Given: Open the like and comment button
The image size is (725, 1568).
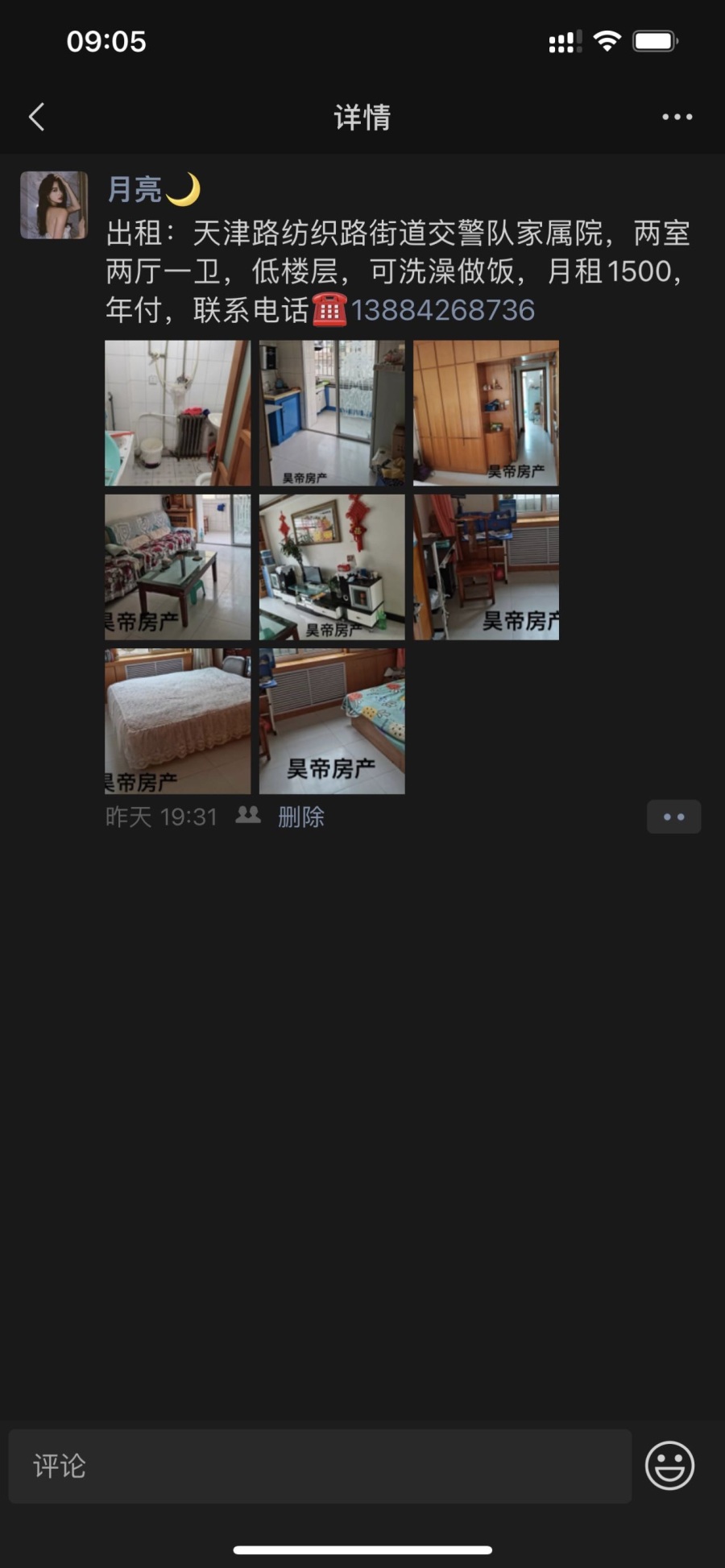Looking at the screenshot, I should coord(673,817).
